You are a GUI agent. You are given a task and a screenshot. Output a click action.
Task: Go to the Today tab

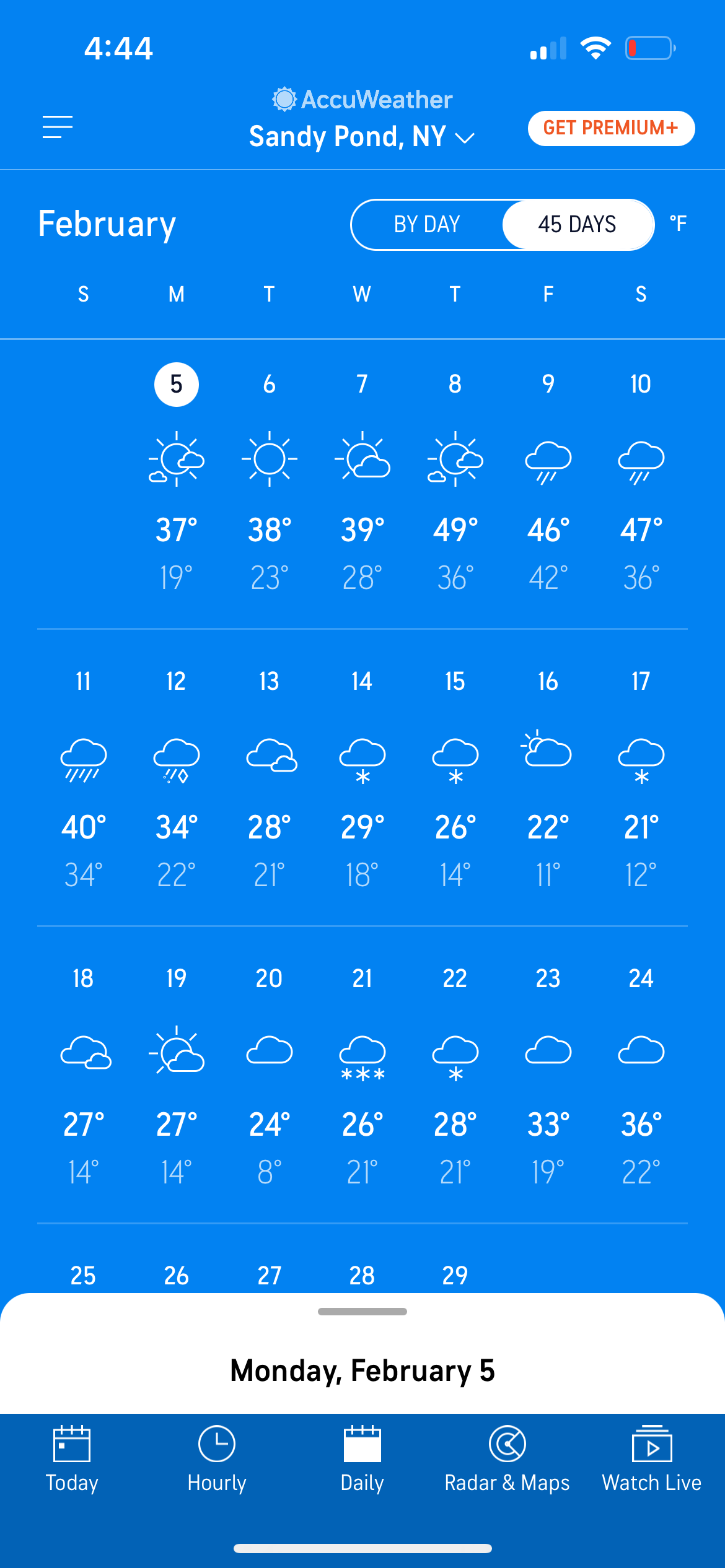(72, 1459)
